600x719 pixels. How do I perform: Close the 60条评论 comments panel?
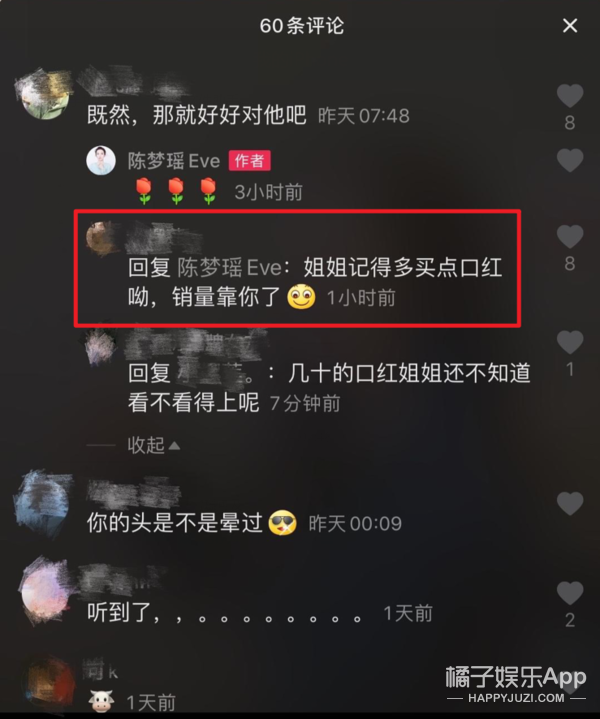pyautogui.click(x=570, y=26)
